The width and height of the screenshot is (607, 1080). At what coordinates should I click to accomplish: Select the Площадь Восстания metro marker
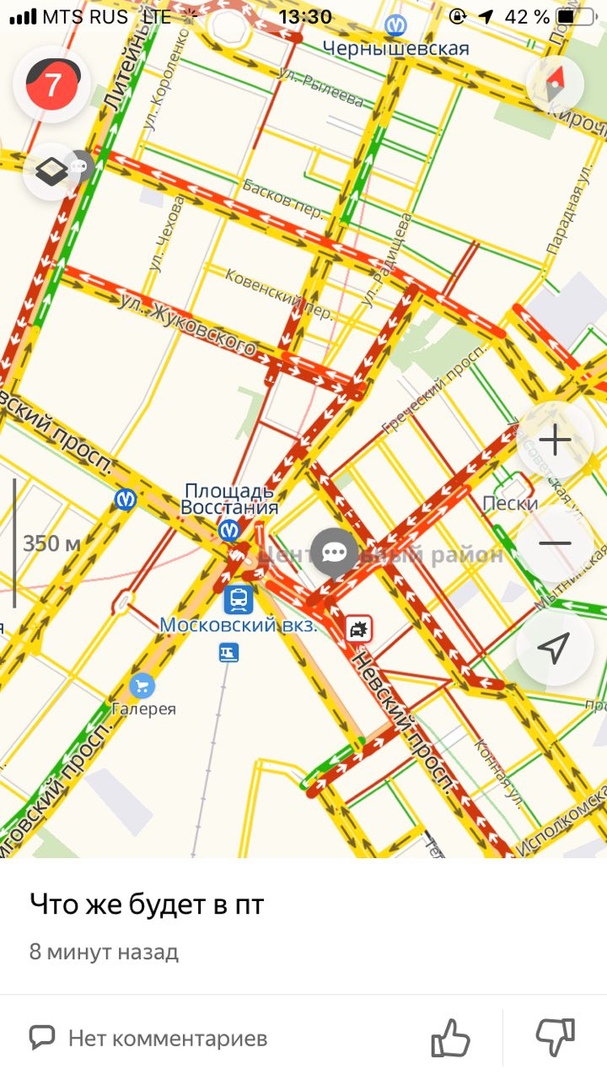(x=230, y=529)
